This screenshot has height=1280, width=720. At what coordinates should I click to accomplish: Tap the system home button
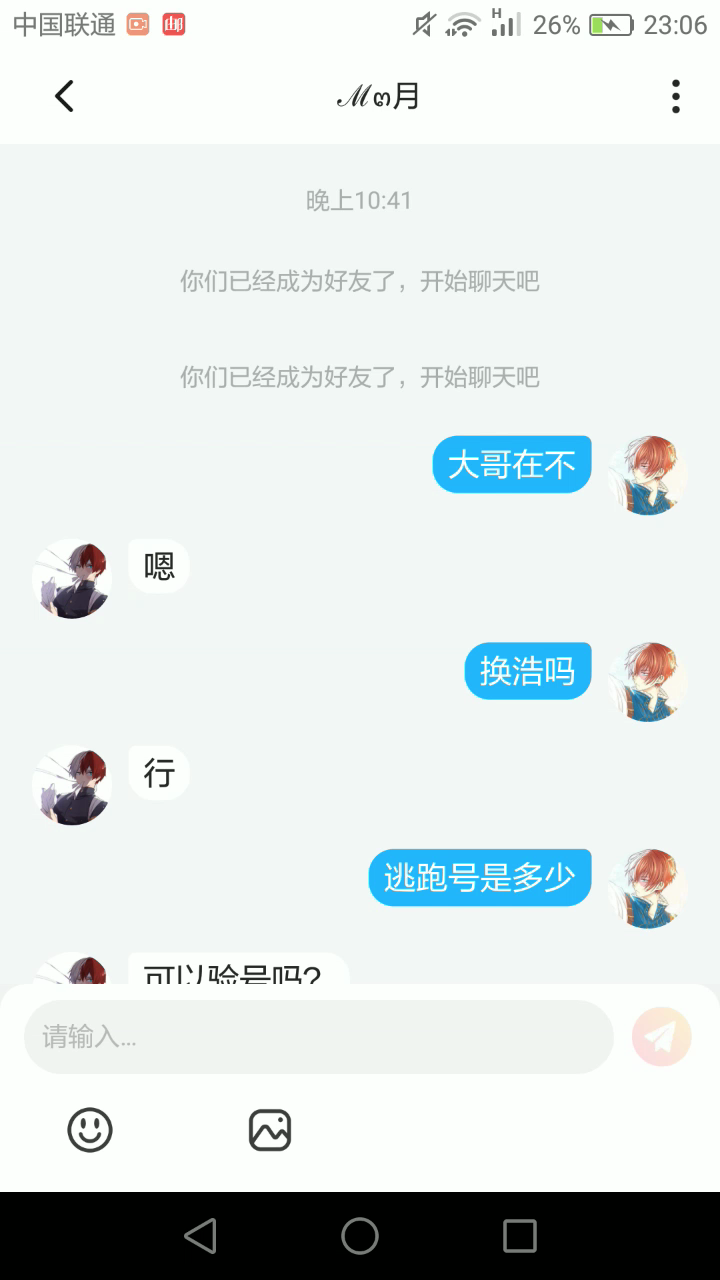(360, 1237)
